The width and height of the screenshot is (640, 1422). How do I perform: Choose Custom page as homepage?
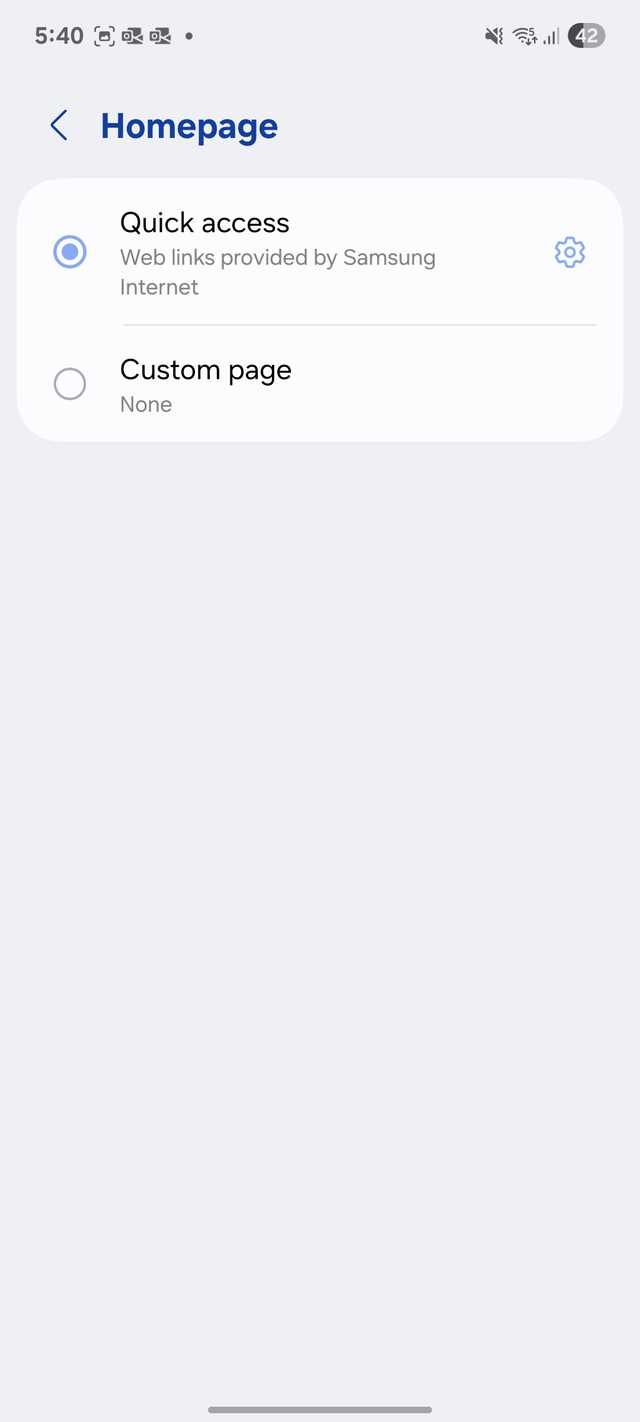[70, 384]
